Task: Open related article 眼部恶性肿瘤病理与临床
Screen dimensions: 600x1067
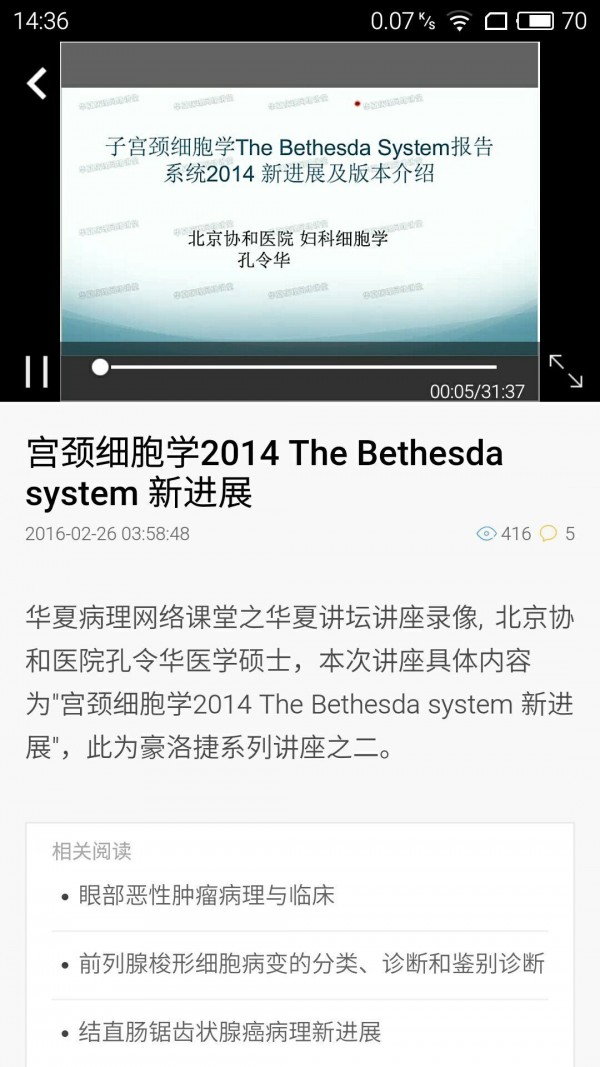Action: (206, 895)
